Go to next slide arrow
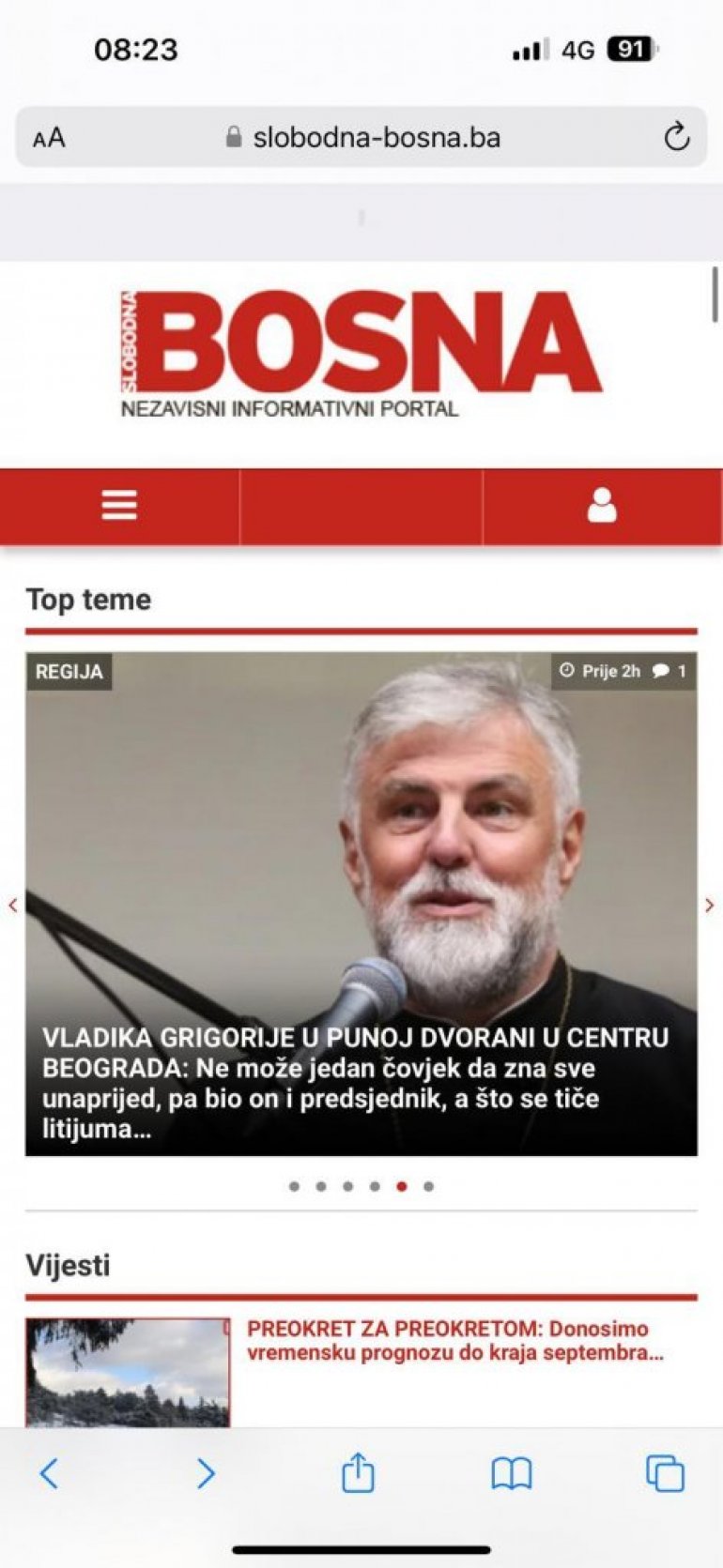The image size is (723, 1568). coord(709,905)
